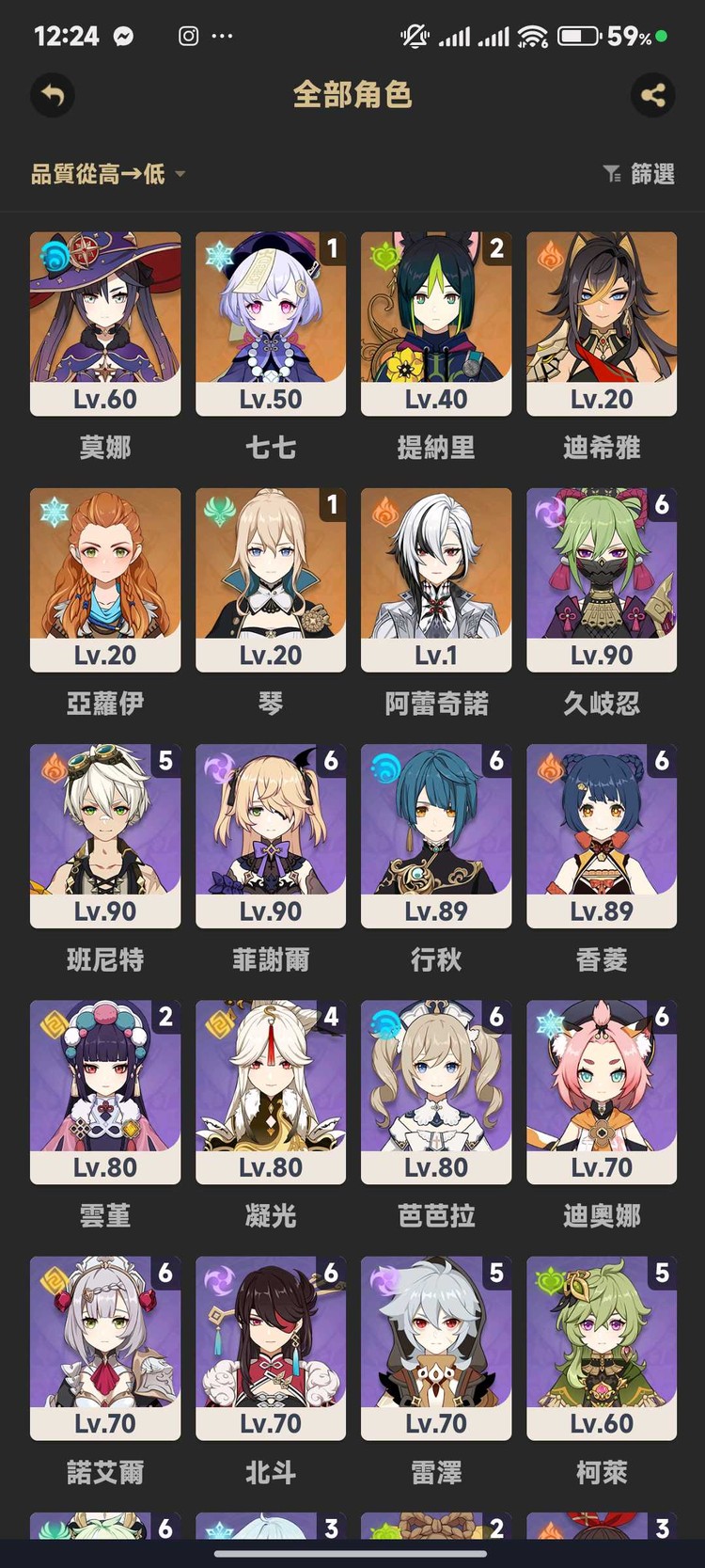View 芭芭拉 character details
This screenshot has height=1568, width=705.
[x=436, y=1091]
